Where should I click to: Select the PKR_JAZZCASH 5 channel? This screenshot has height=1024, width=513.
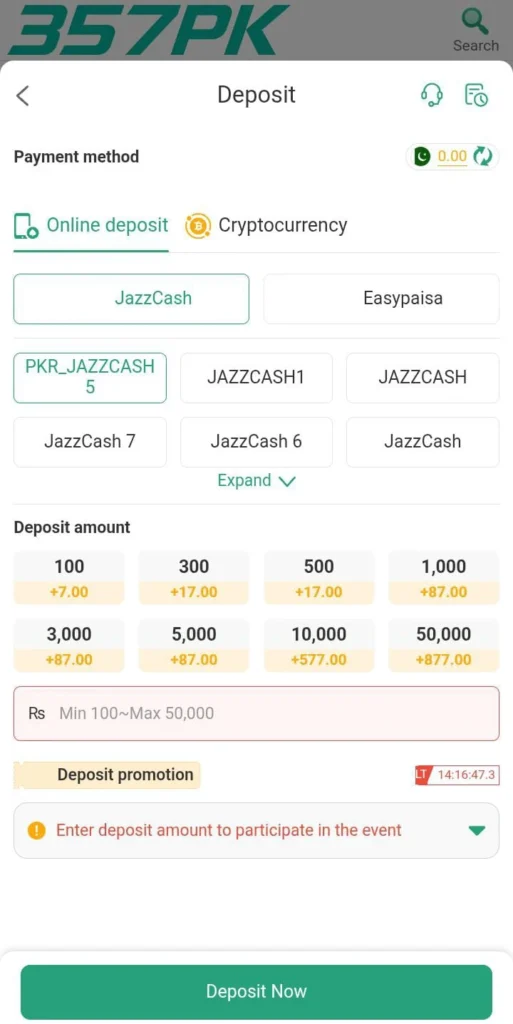(90, 377)
